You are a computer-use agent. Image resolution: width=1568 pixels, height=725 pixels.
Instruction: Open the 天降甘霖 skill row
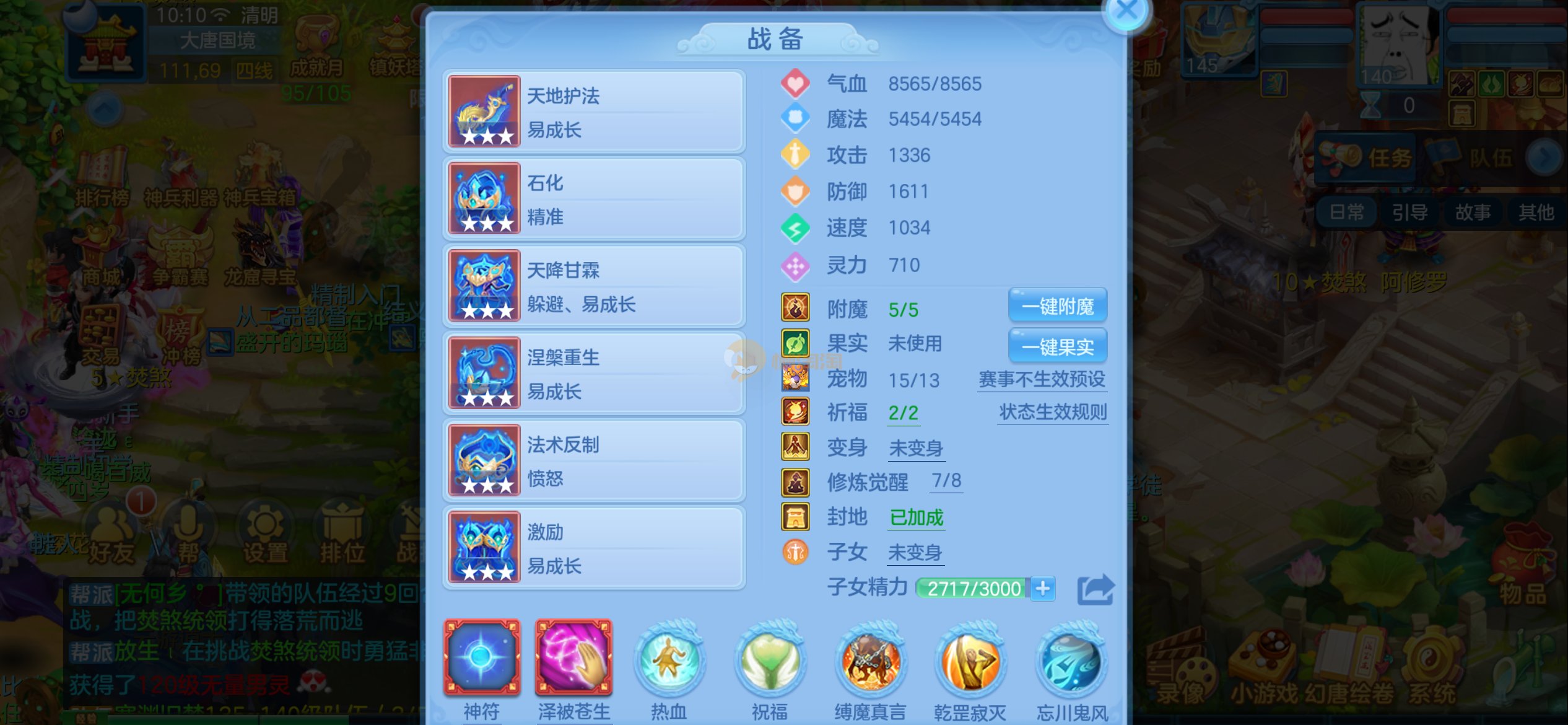pyautogui.click(x=593, y=286)
